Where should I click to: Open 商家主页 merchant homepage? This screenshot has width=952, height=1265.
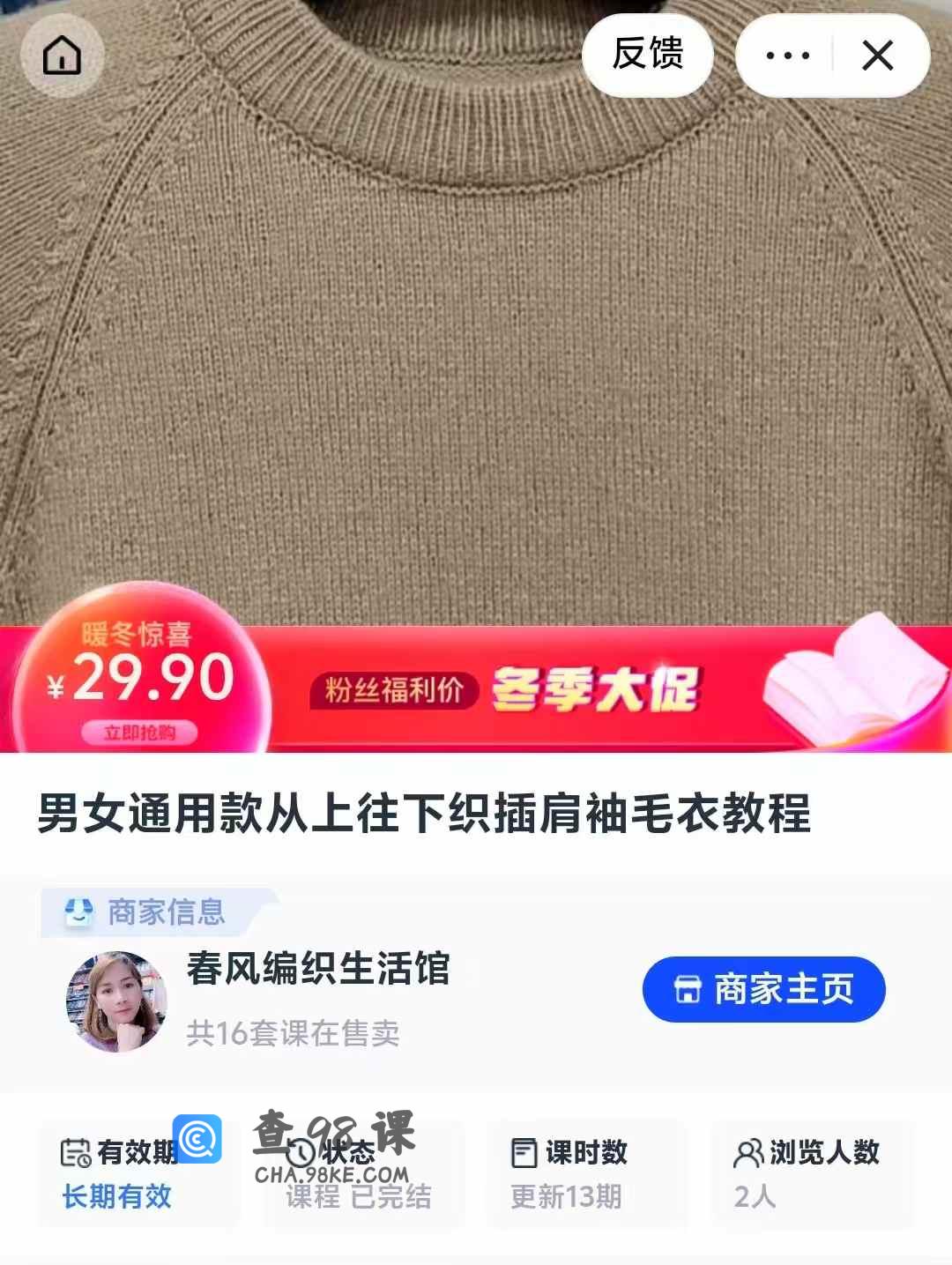point(763,989)
